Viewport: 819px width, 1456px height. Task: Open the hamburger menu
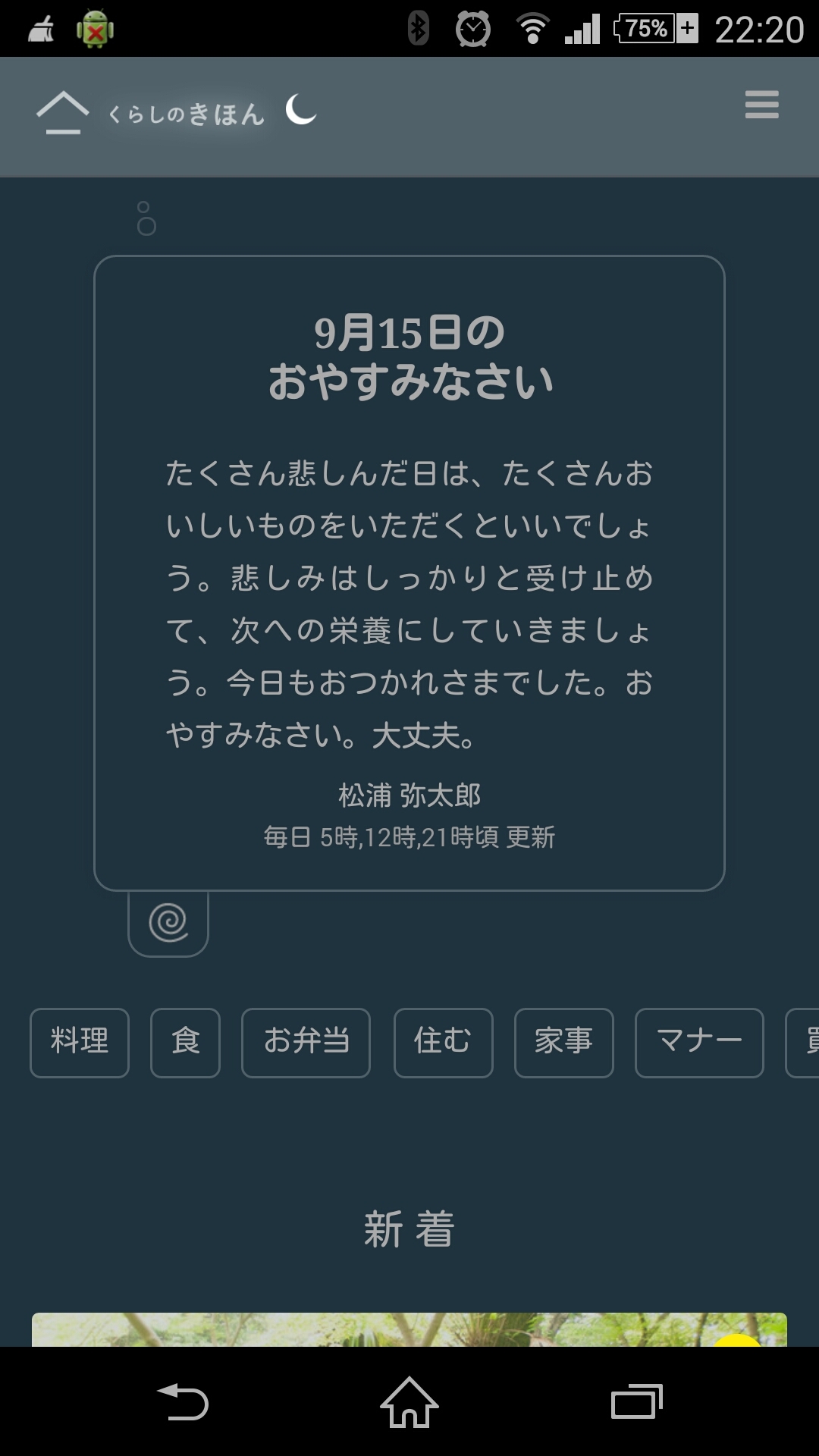click(761, 105)
